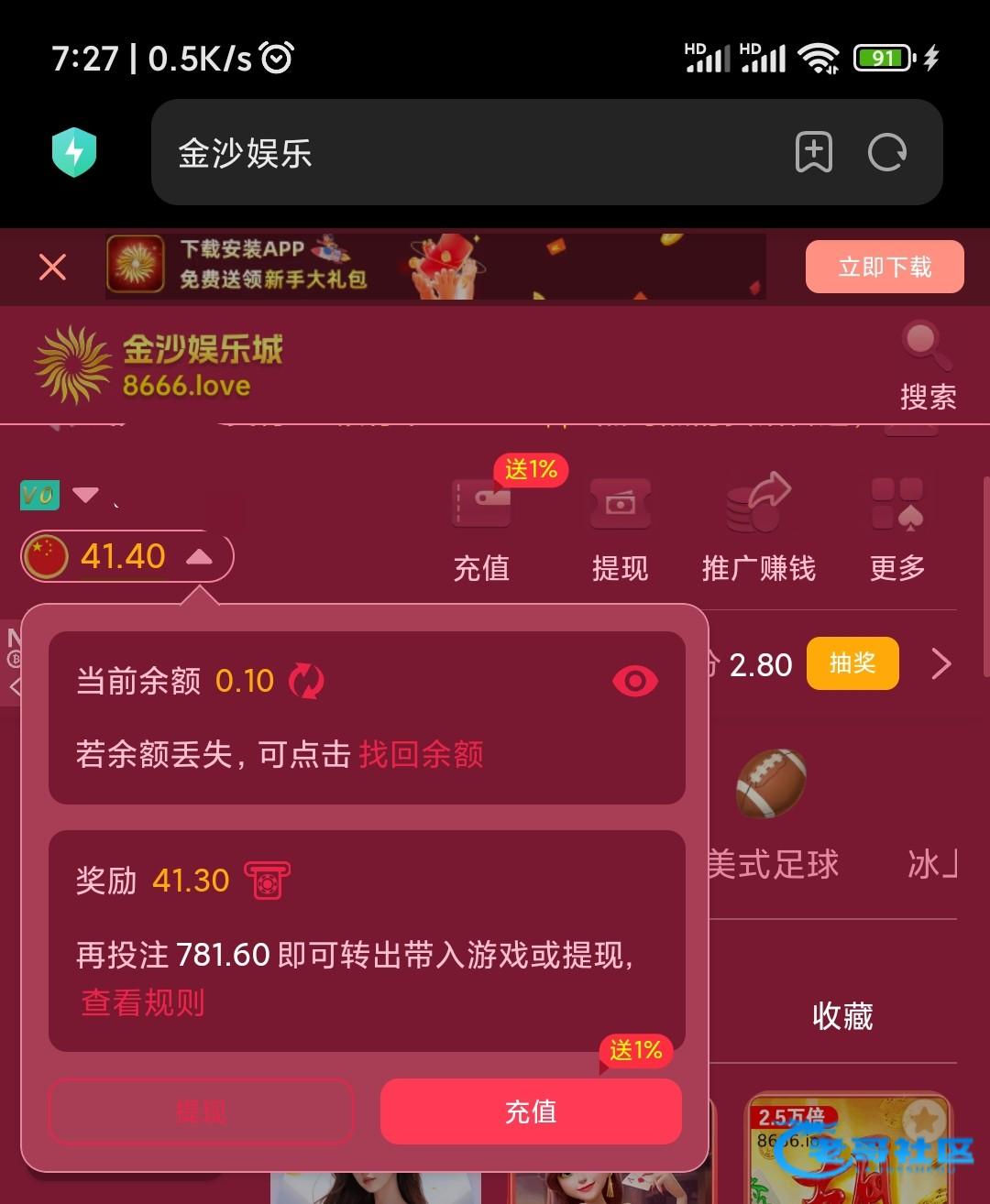Viewport: 990px width, 1204px height.
Task: Open 查看规则 rules link
Action: pos(143,1002)
